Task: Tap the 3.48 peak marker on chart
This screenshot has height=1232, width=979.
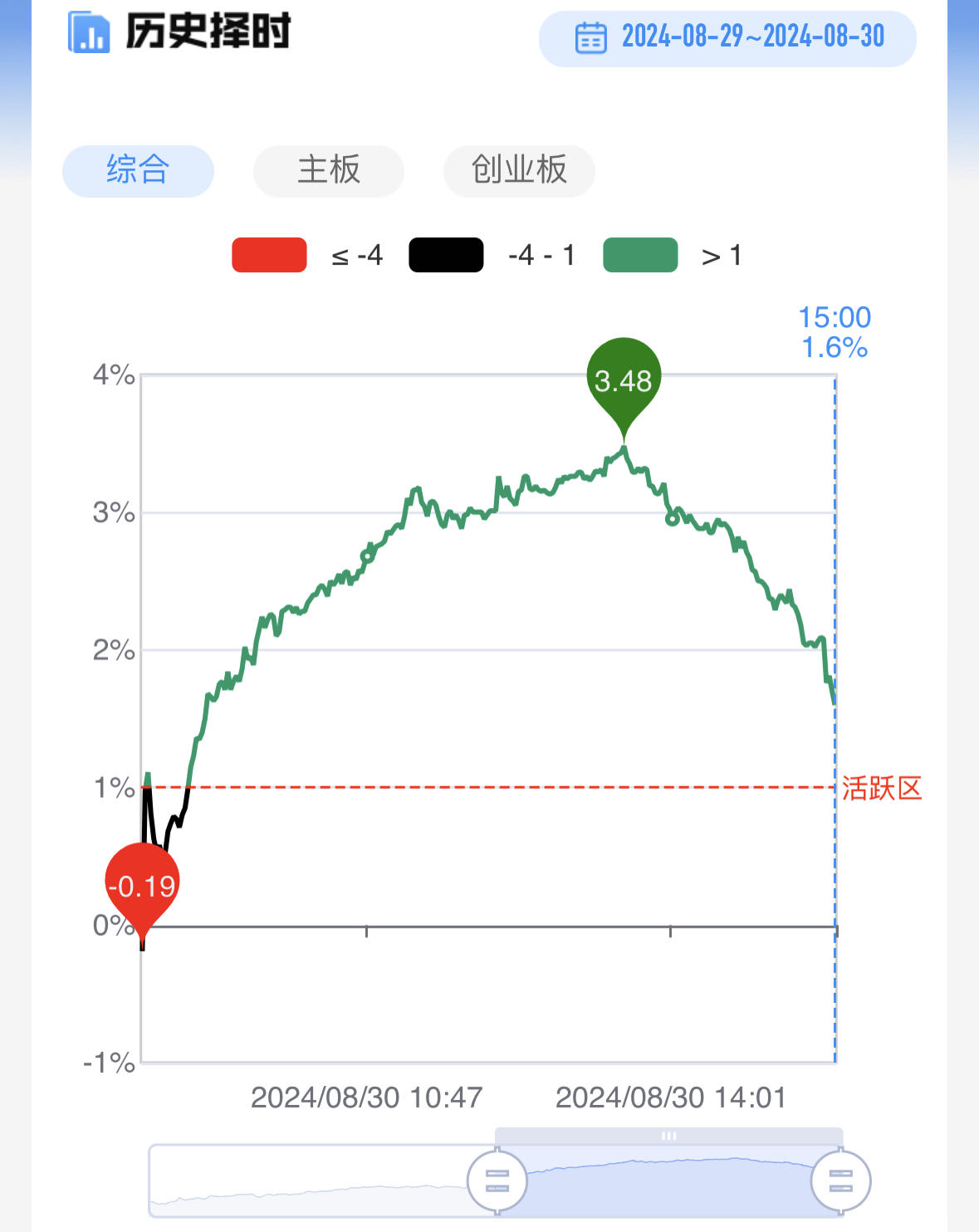Action: click(624, 379)
